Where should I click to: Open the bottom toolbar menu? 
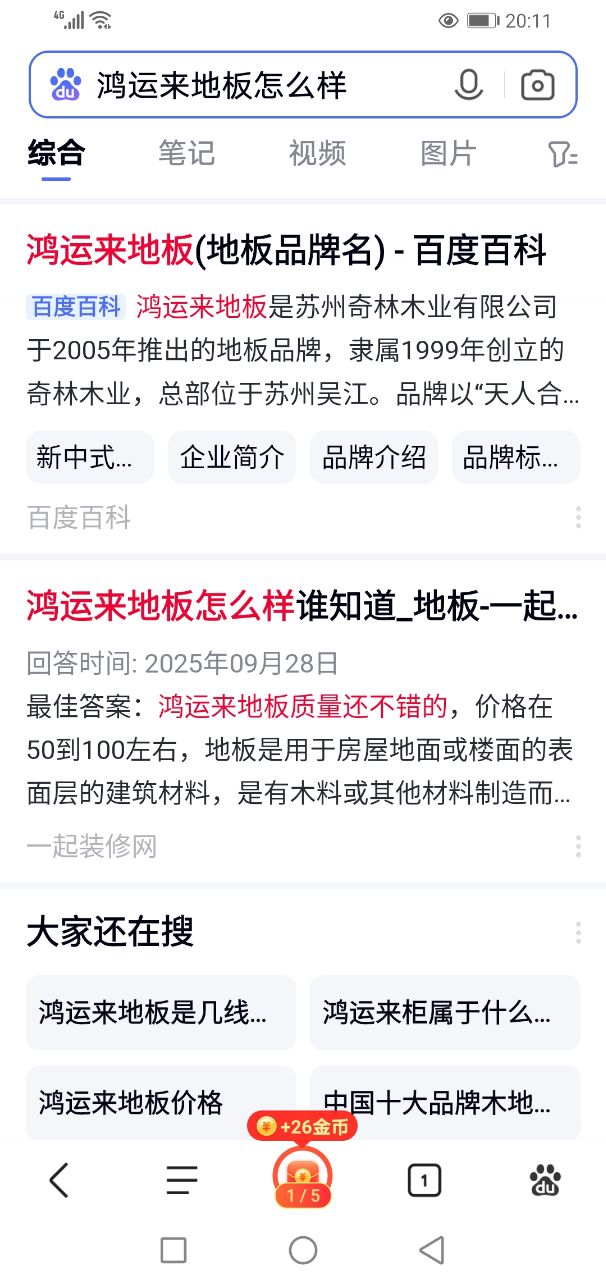tap(181, 1181)
